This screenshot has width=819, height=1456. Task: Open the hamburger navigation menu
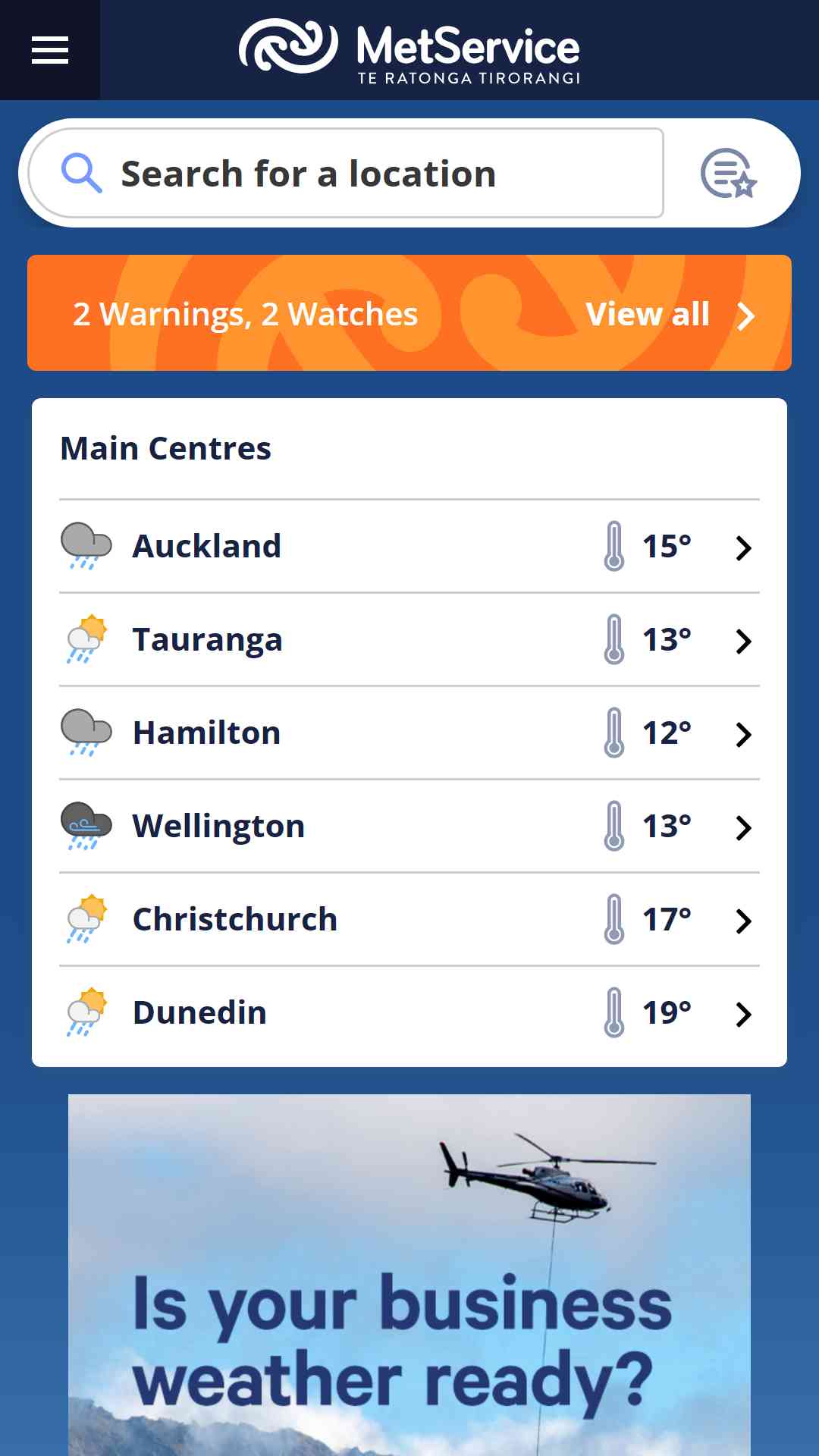point(50,50)
